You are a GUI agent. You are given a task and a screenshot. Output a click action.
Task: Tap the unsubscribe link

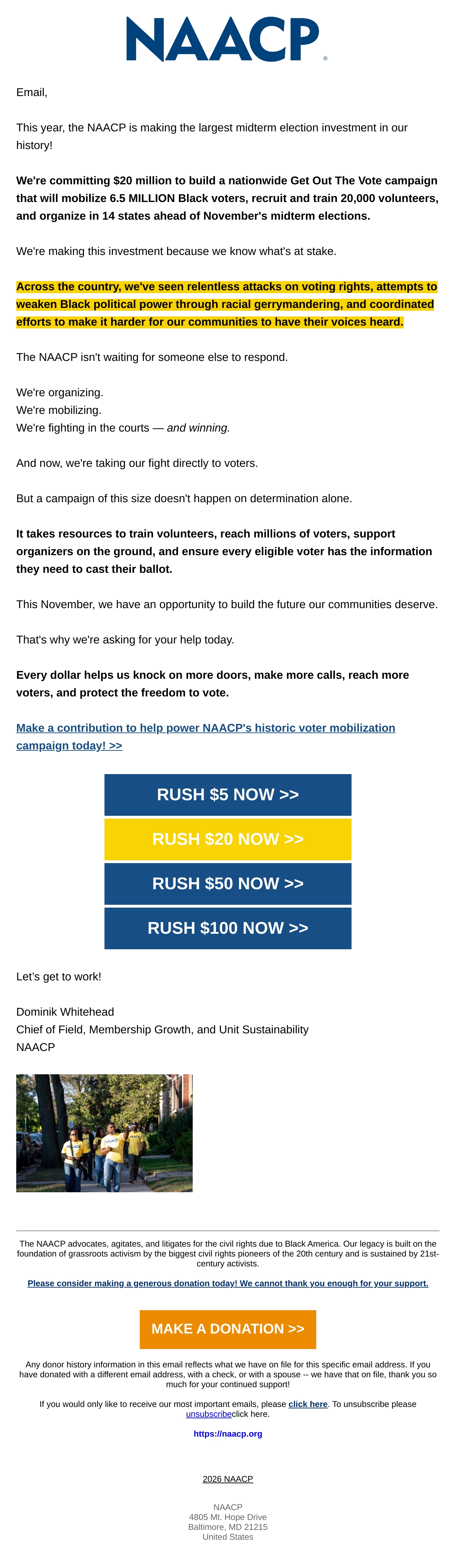point(209,1413)
